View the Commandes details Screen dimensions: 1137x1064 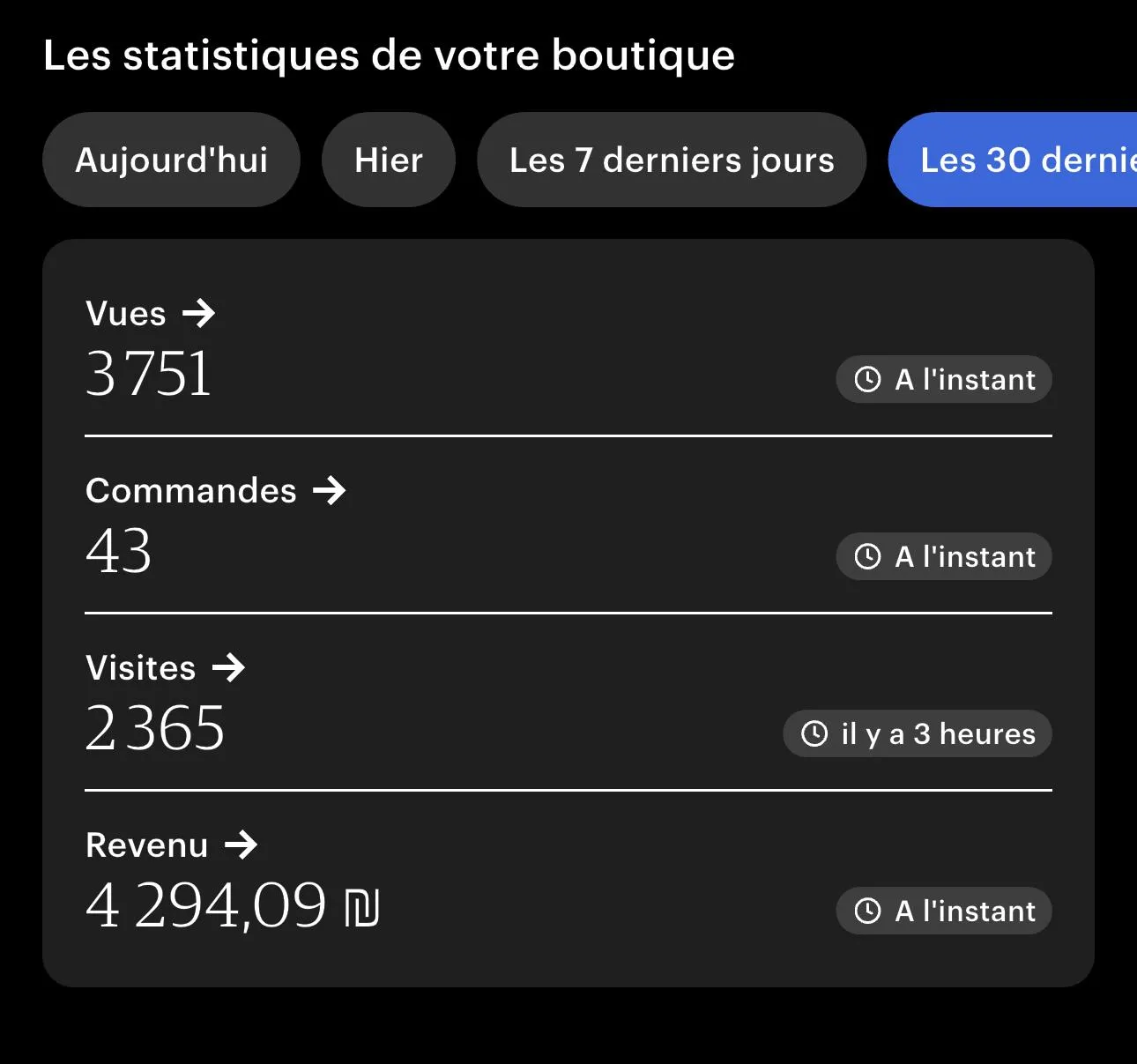tap(215, 491)
